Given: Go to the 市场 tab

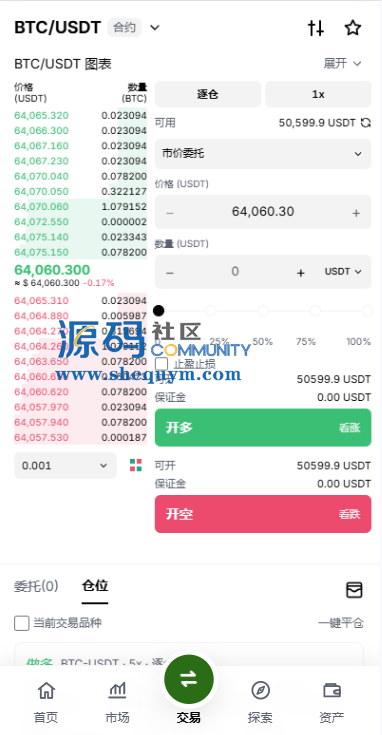Looking at the screenshot, I should 117,702.
